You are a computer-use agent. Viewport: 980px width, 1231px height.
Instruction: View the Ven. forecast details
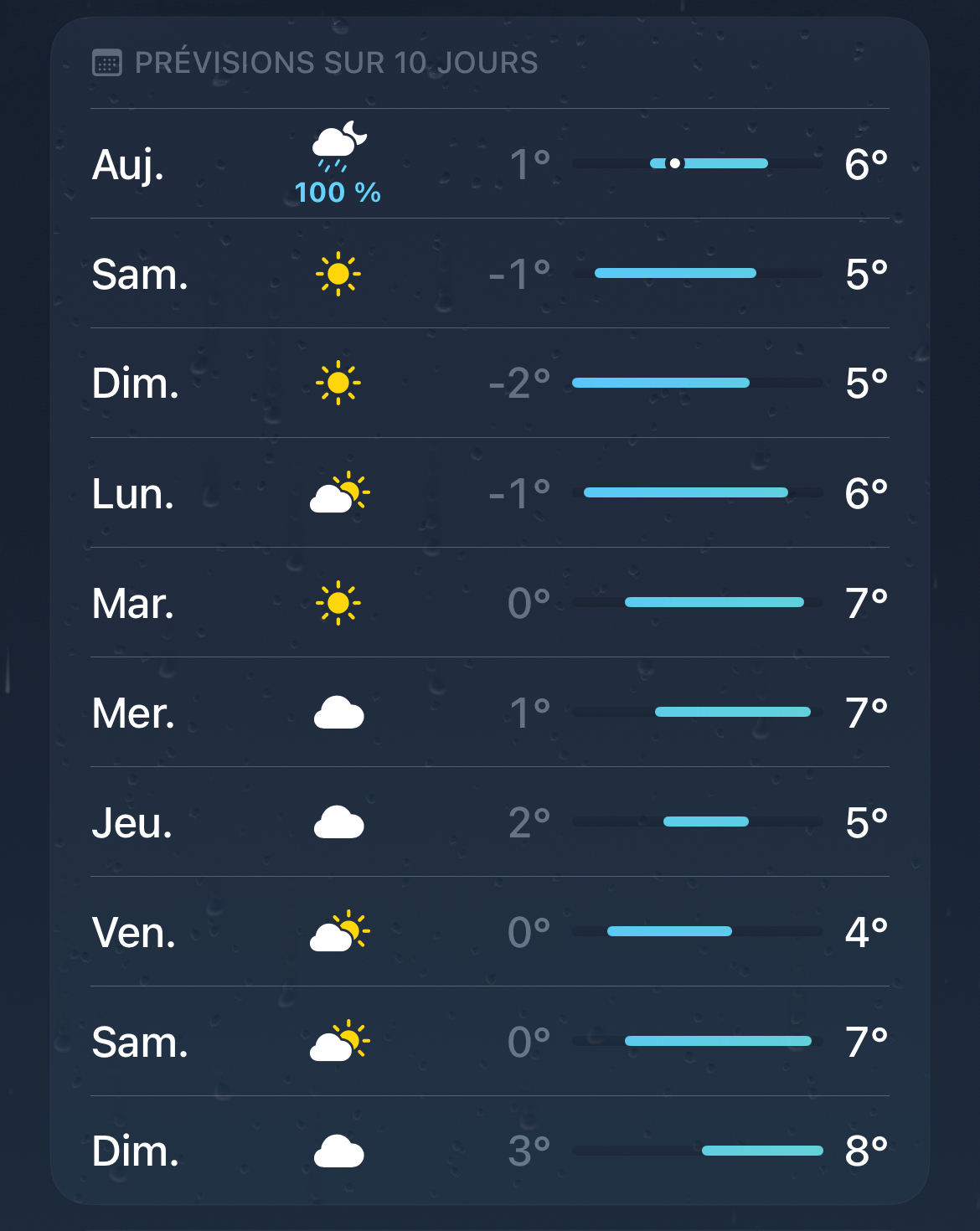point(489,932)
